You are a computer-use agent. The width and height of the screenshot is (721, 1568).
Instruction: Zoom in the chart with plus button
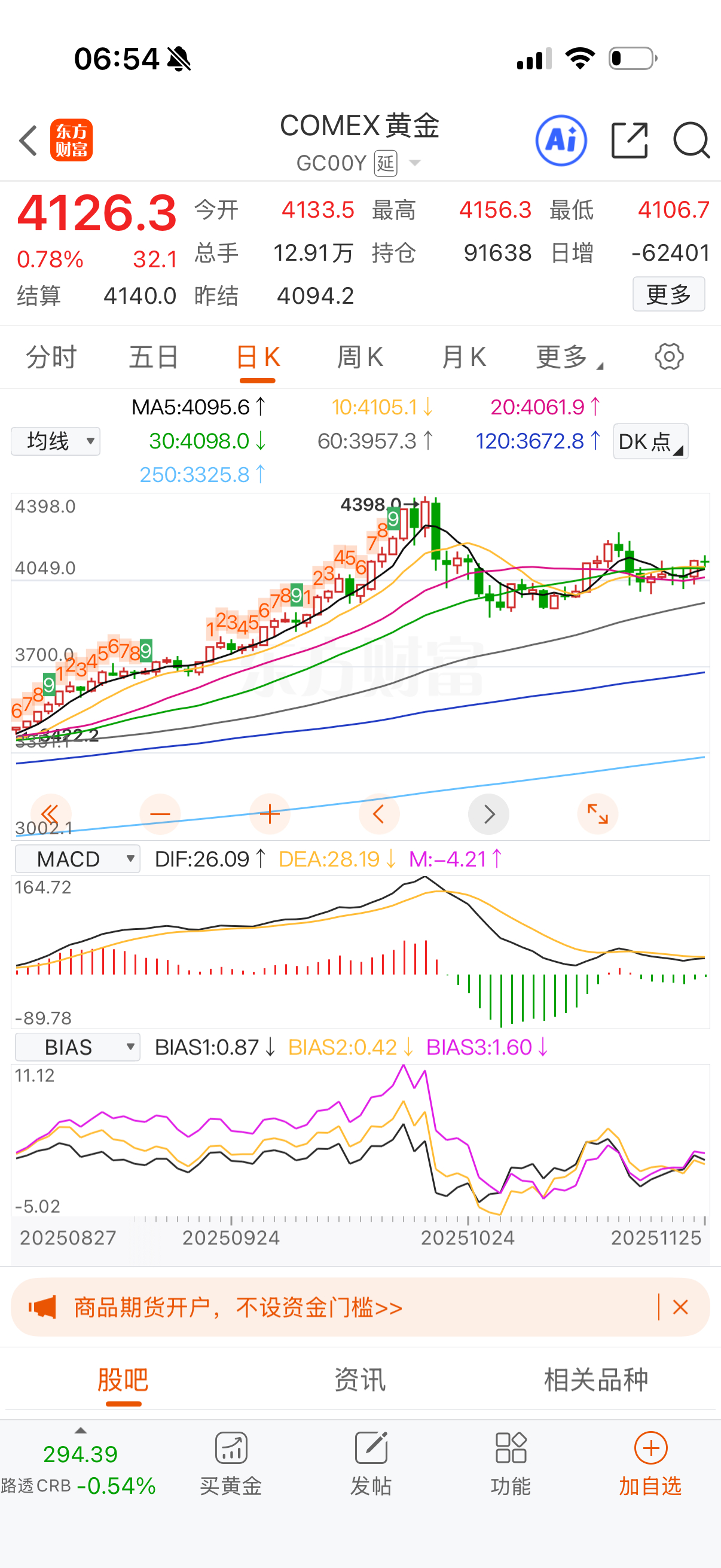pyautogui.click(x=270, y=814)
